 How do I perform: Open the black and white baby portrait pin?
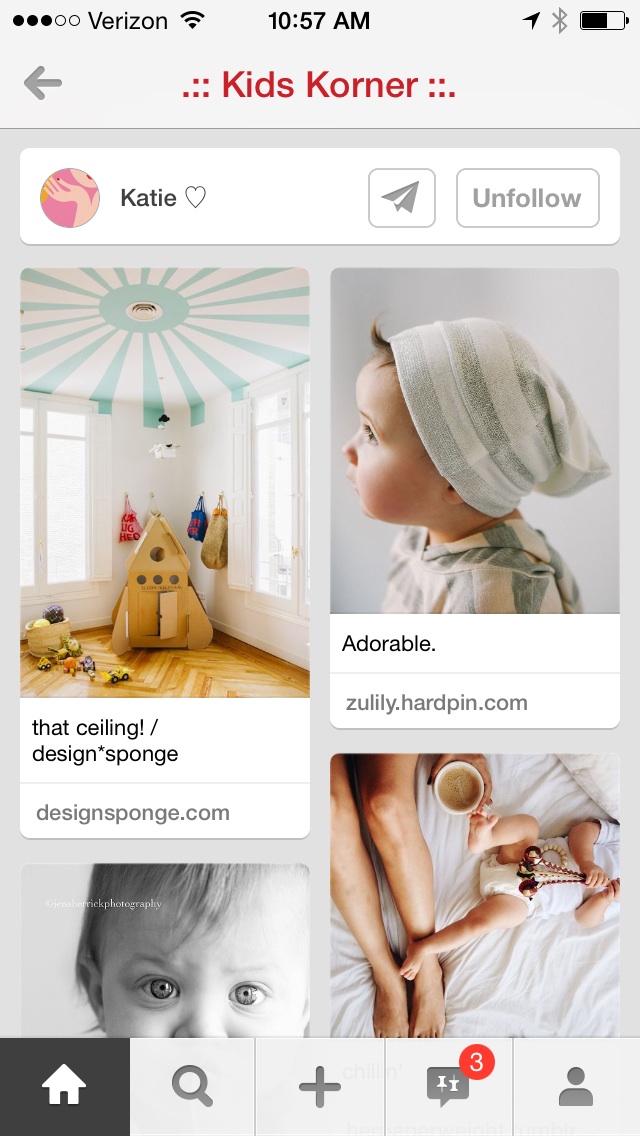pos(165,950)
